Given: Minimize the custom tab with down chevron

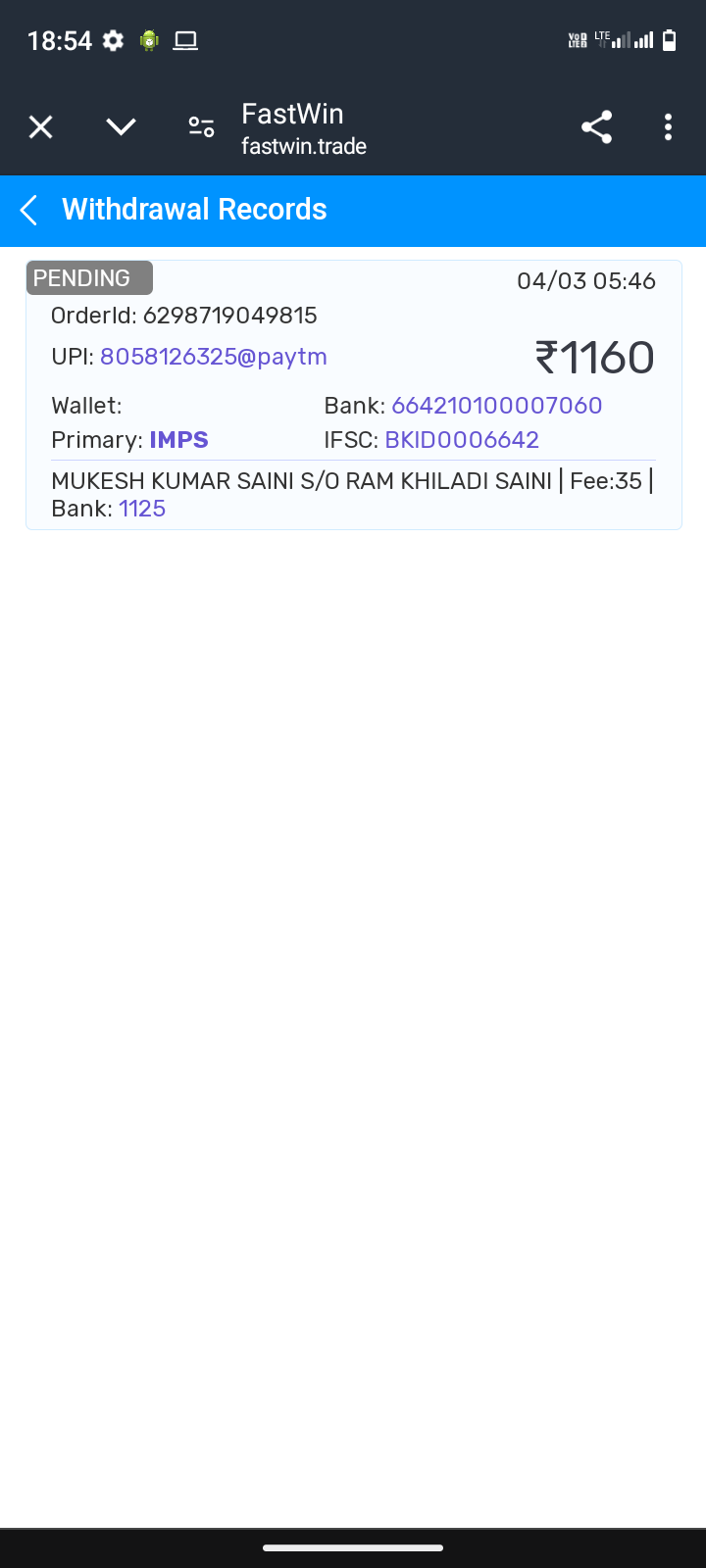Looking at the screenshot, I should point(121,127).
